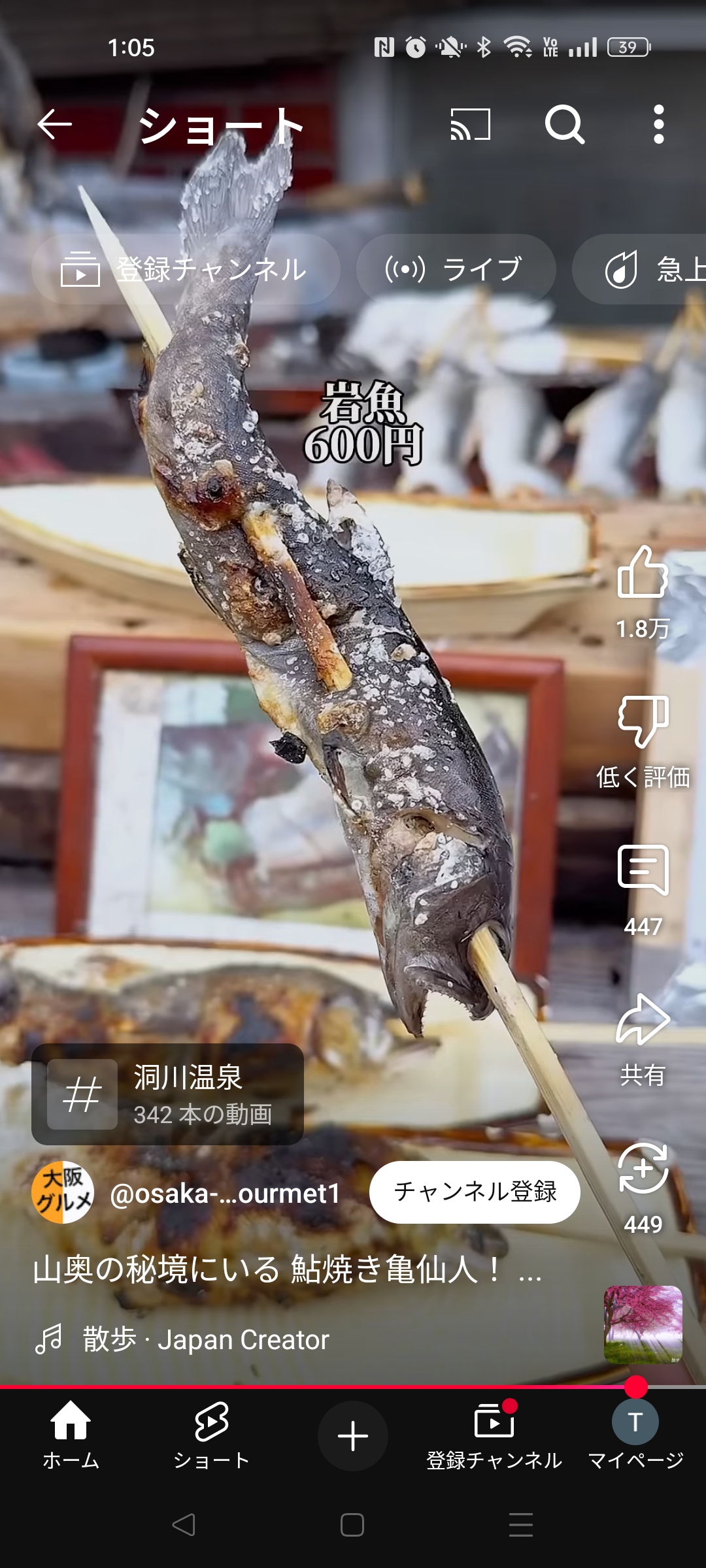Viewport: 706px width, 1568px height.
Task: Cast the video to another device
Action: coord(471,124)
